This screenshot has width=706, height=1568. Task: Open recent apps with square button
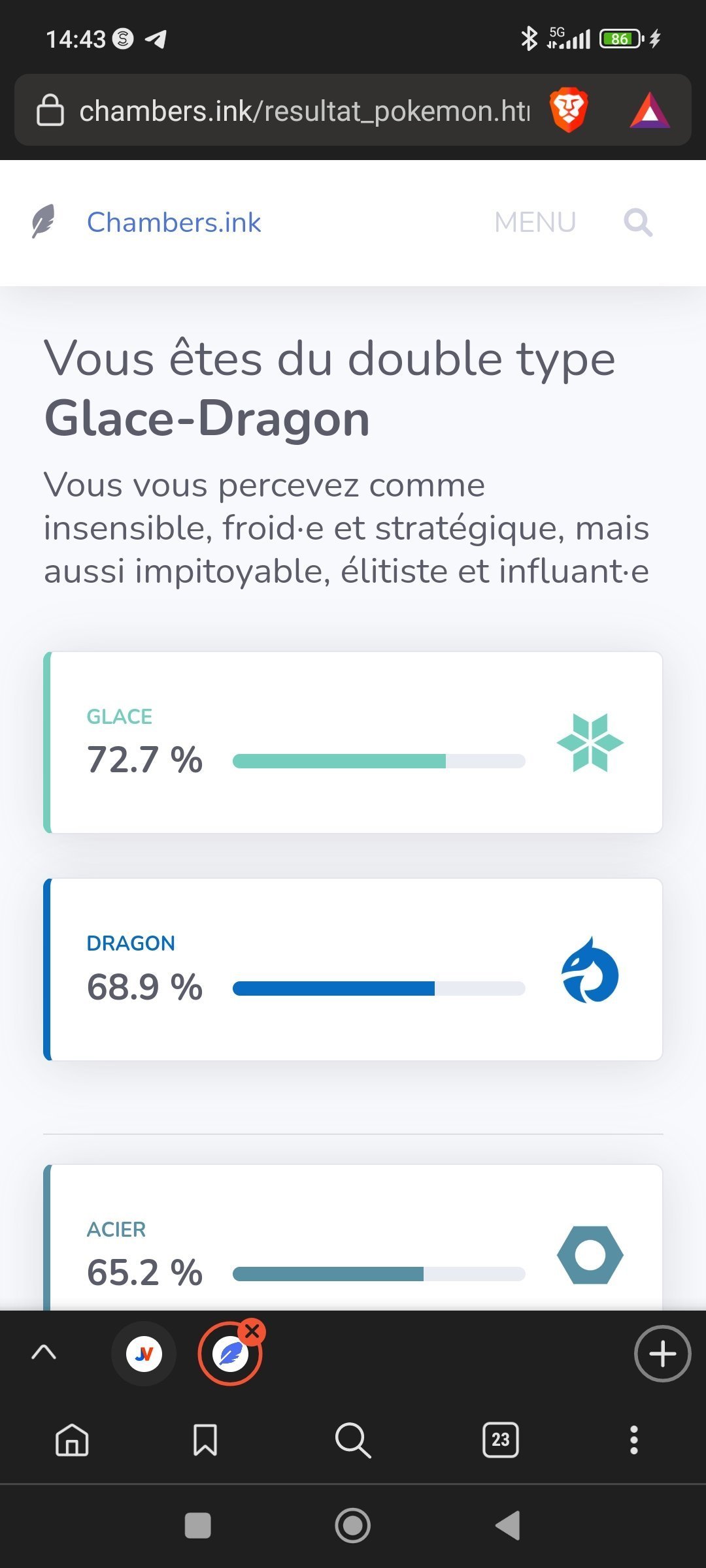(198, 1526)
